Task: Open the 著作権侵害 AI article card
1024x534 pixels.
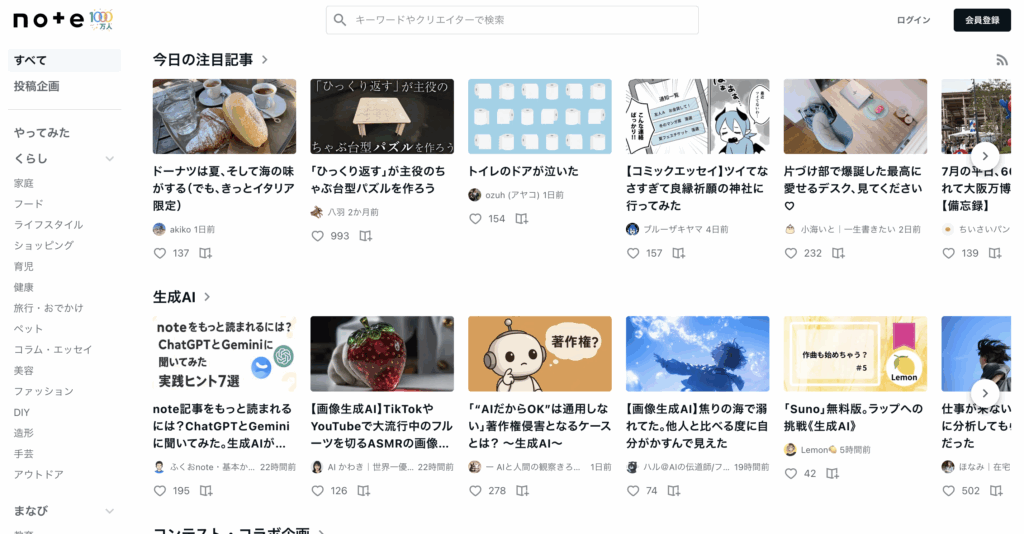Action: tap(539, 354)
